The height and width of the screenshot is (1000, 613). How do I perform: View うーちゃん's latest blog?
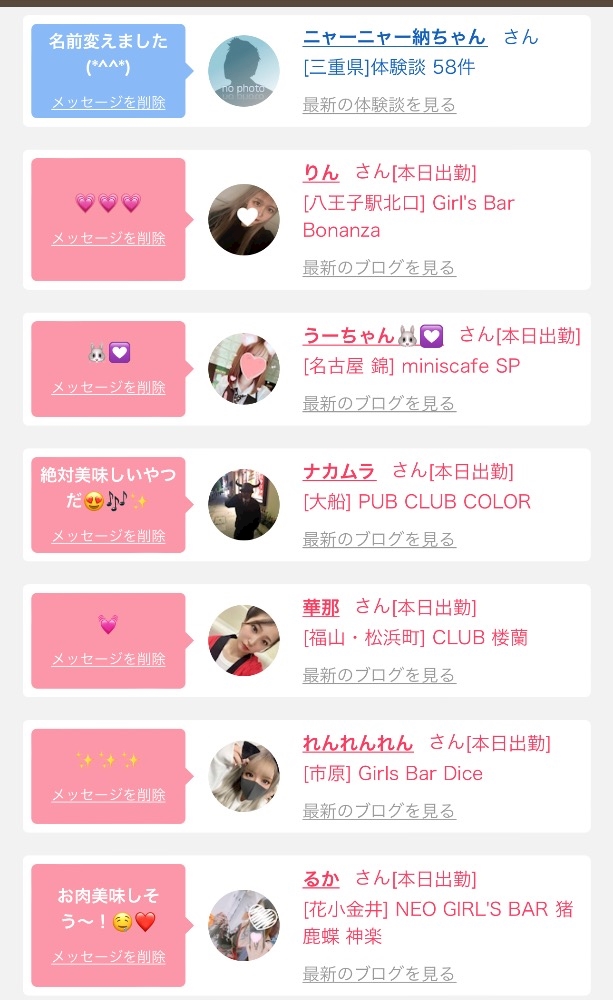click(379, 404)
